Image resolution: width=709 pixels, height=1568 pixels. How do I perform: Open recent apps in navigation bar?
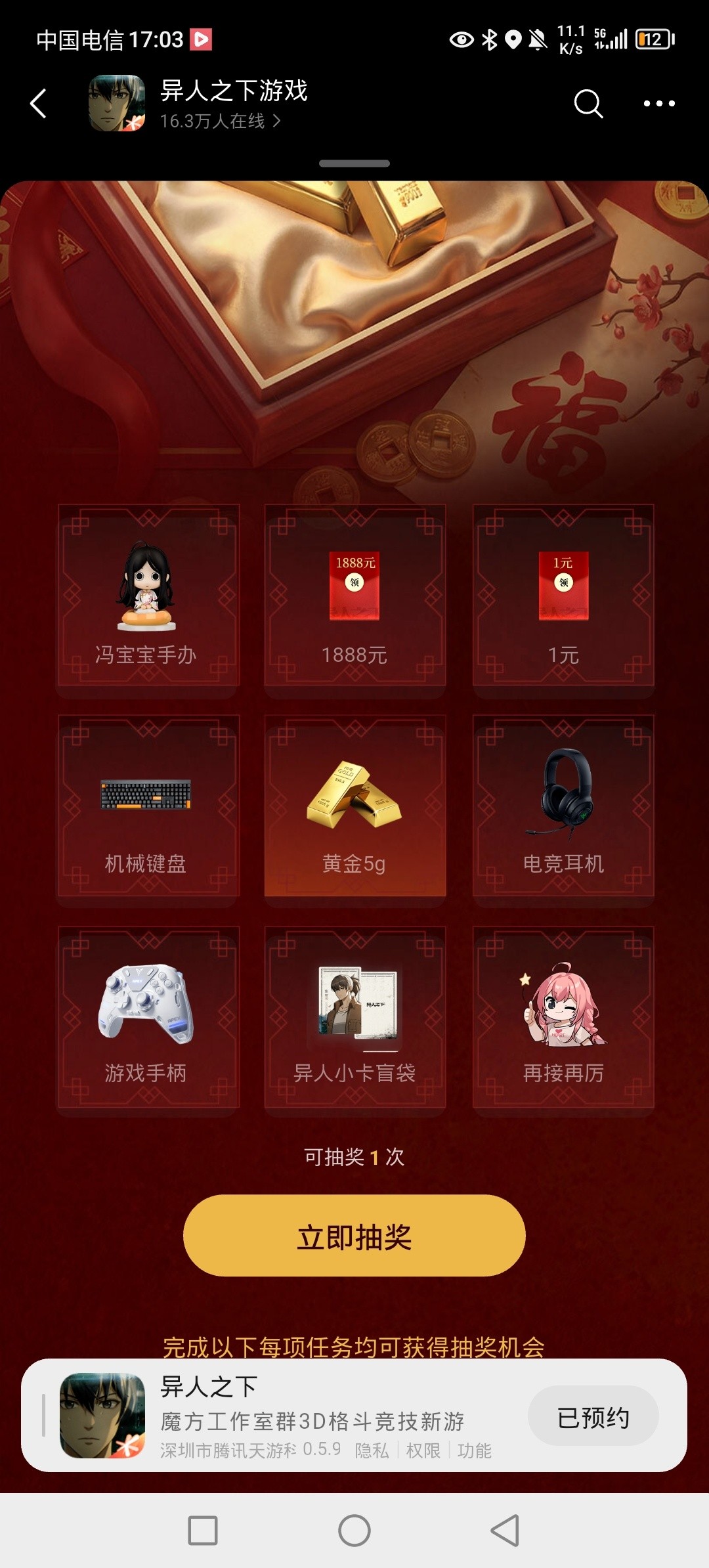pyautogui.click(x=202, y=1531)
